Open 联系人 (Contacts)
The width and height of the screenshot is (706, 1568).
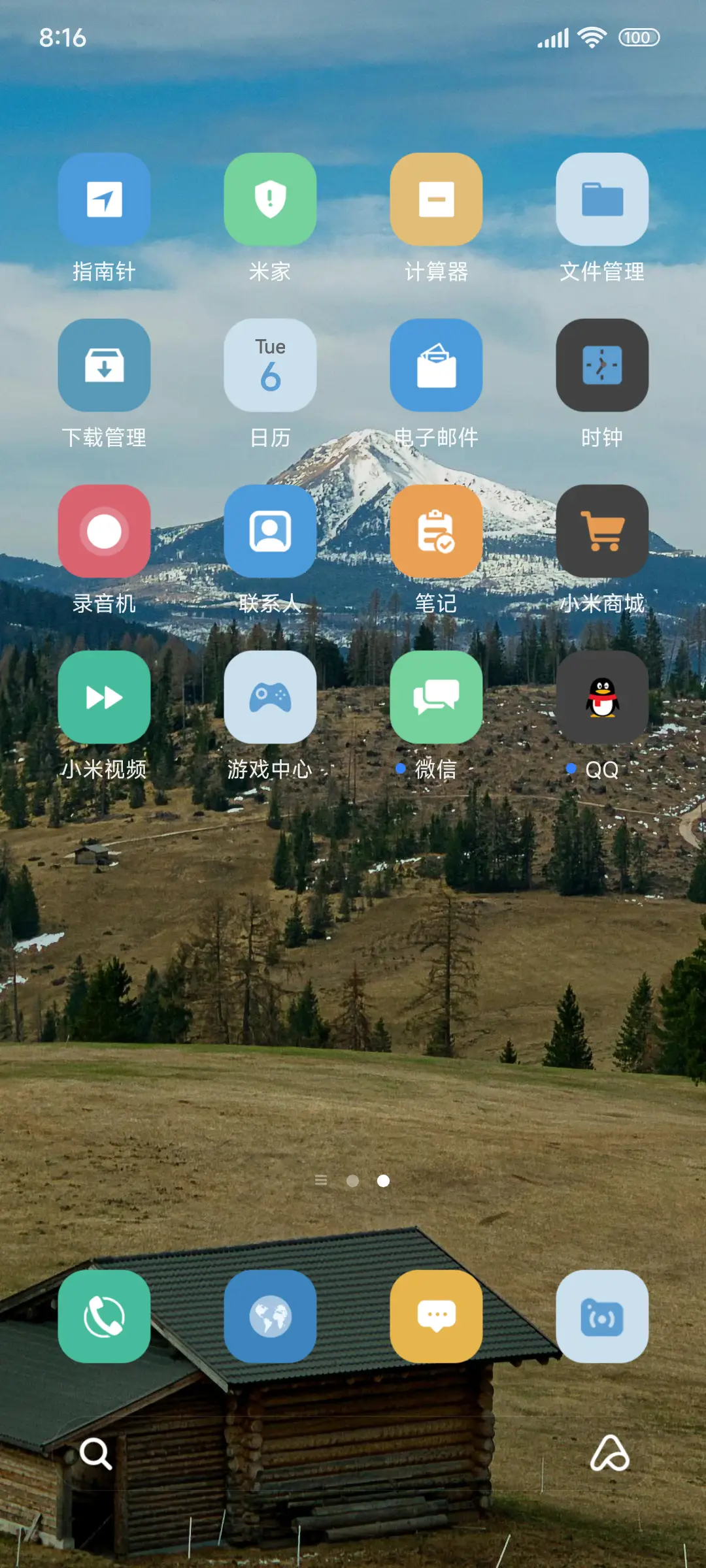tap(271, 532)
